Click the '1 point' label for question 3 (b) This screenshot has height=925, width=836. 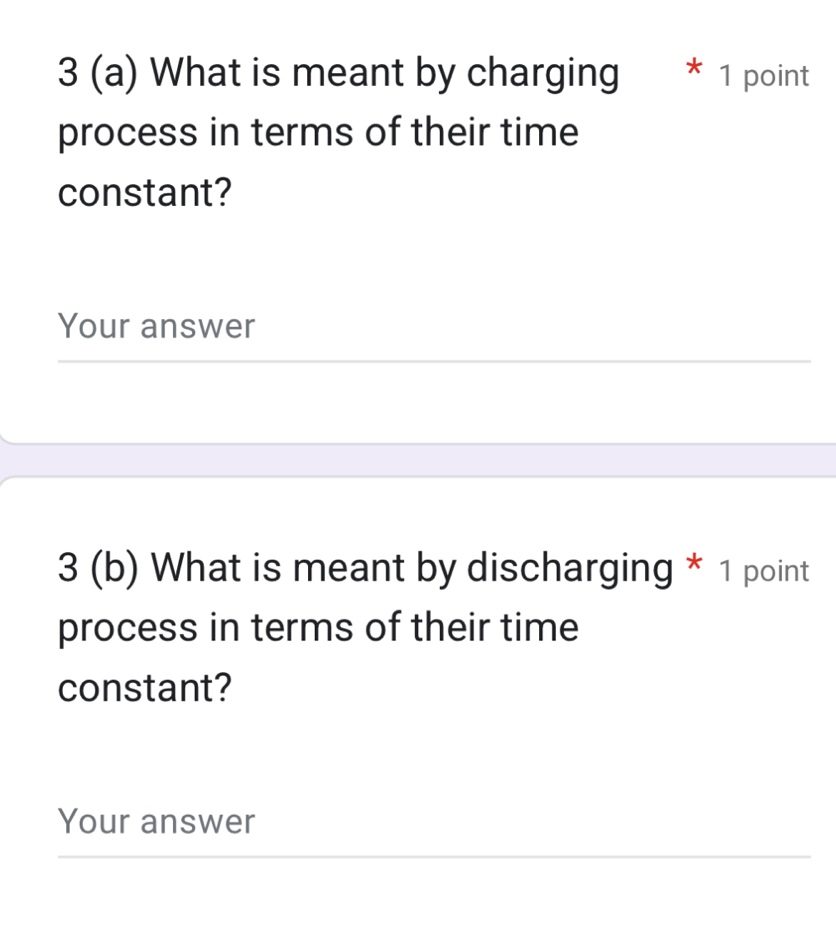[762, 571]
